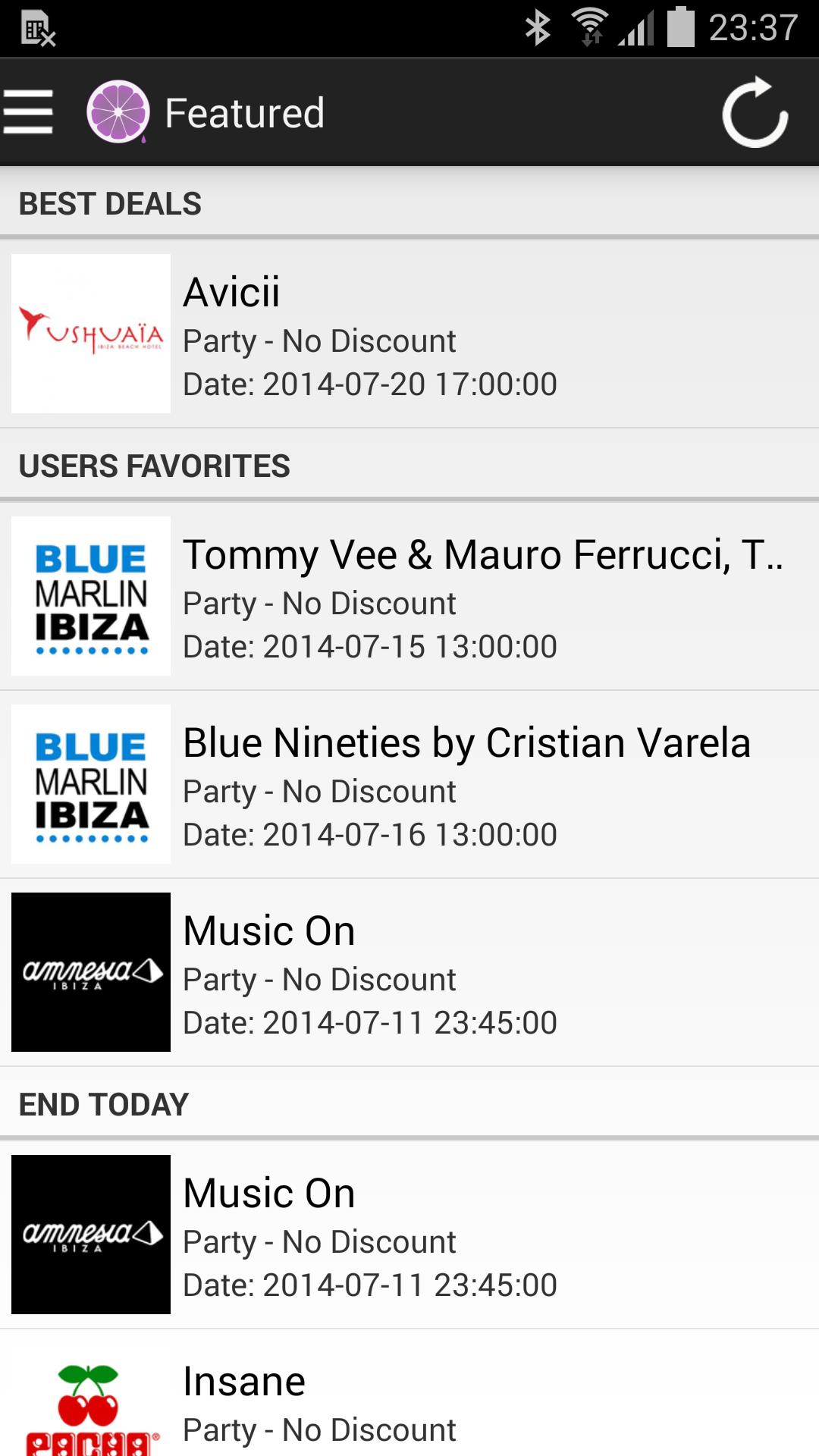
Task: Tap the Bluetooth icon in the status bar
Action: pos(537,25)
